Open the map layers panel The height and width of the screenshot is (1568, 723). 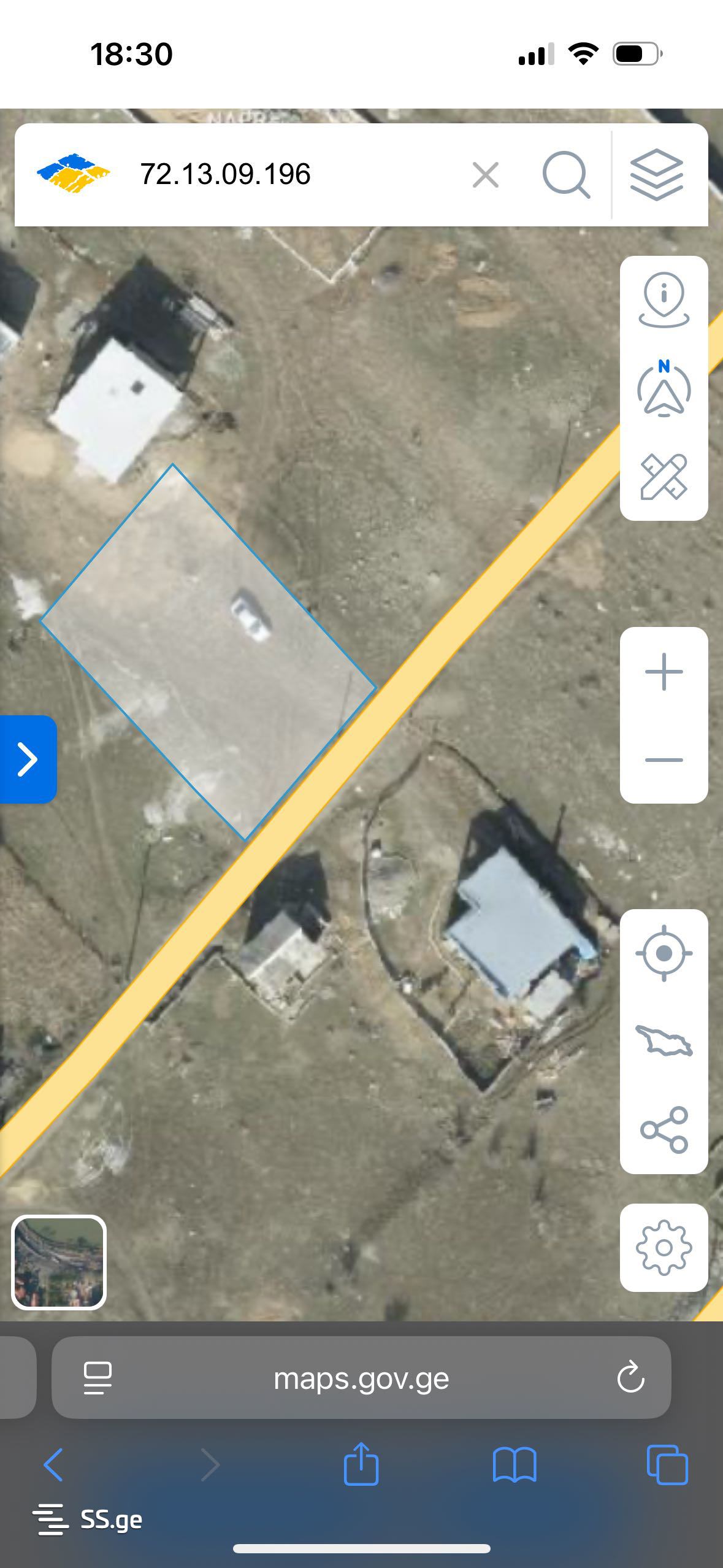point(656,175)
